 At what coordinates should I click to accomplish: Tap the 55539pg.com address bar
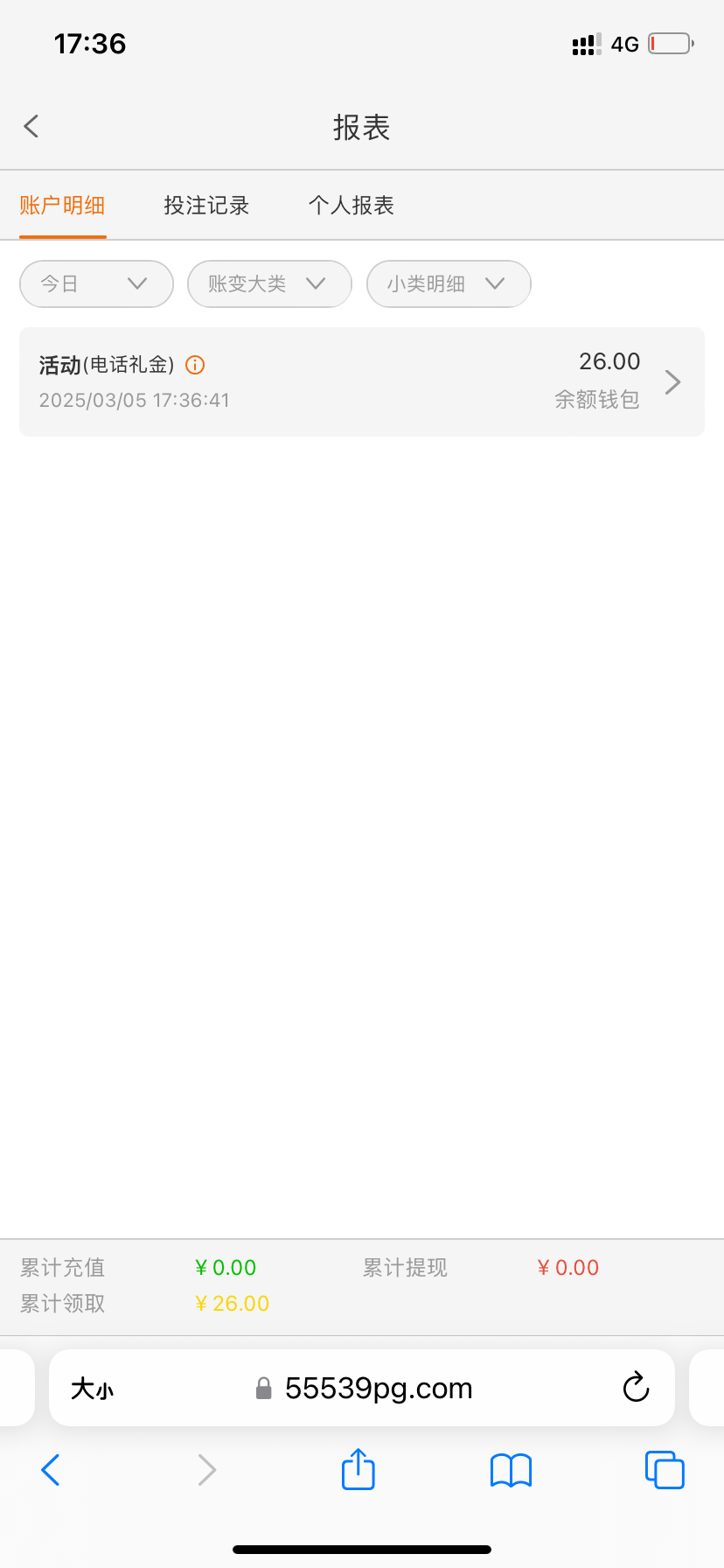click(362, 1388)
